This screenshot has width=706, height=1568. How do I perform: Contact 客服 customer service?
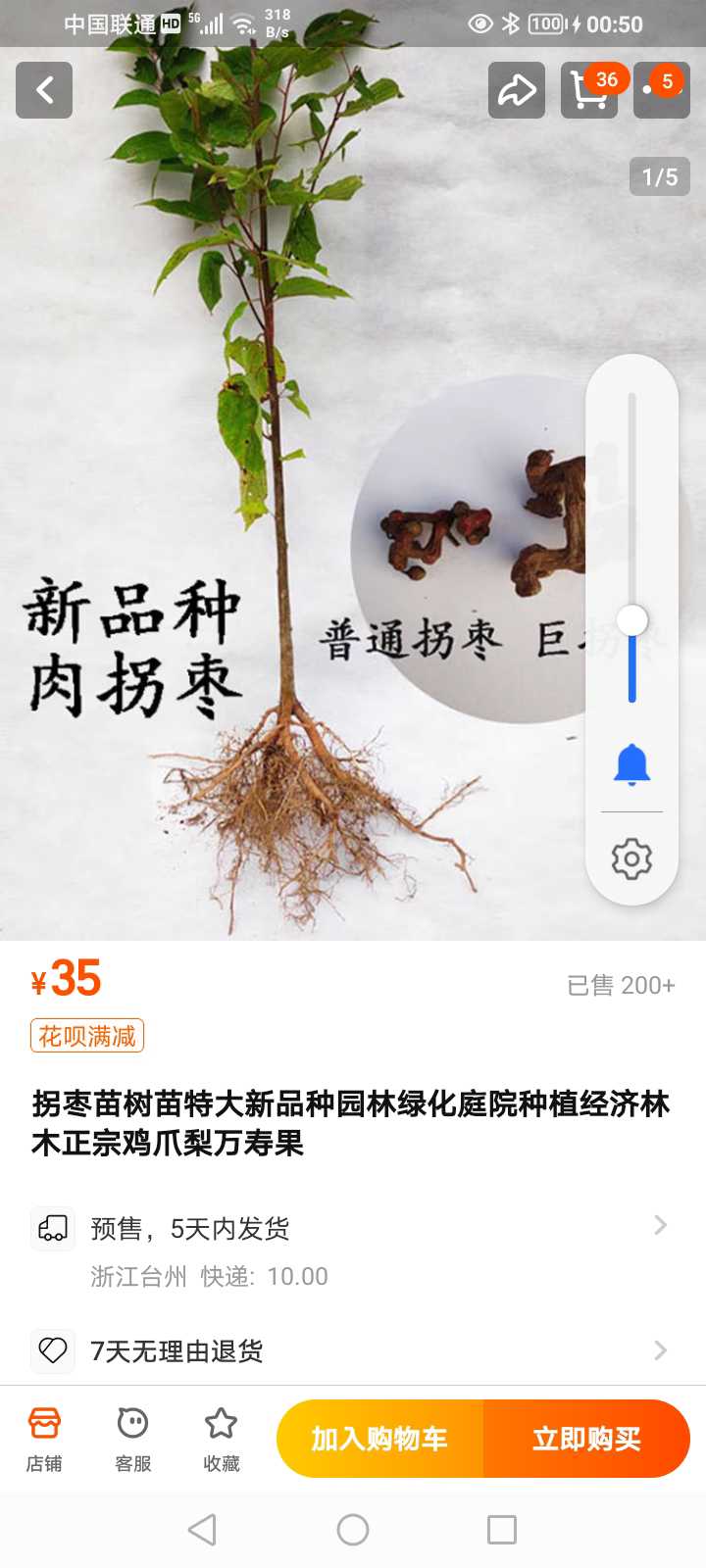132,1439
